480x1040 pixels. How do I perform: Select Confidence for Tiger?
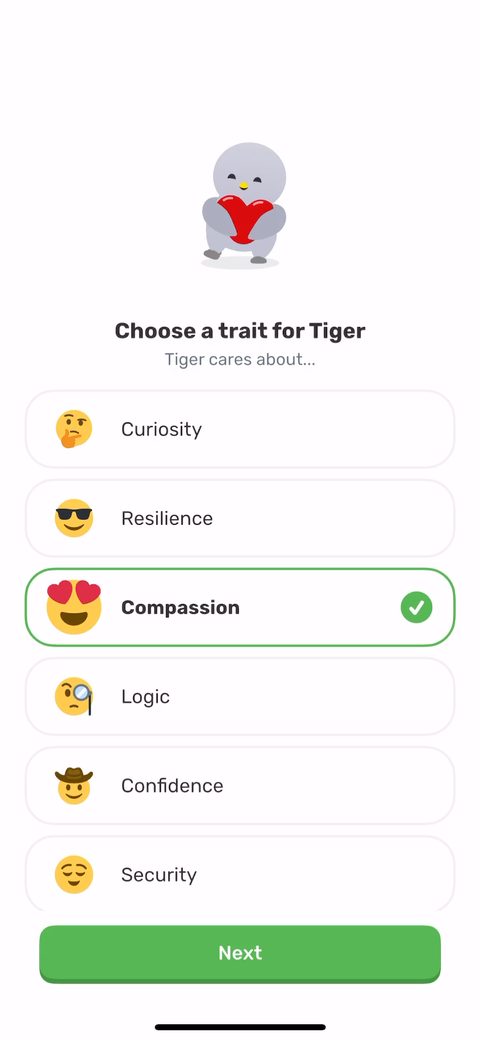(240, 785)
